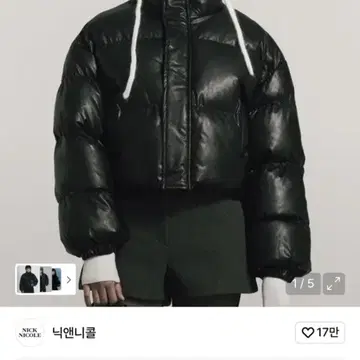Image resolution: width=360 pixels, height=360 pixels.
Task: Open the product photo thumbnail strip
Action: 46,279
